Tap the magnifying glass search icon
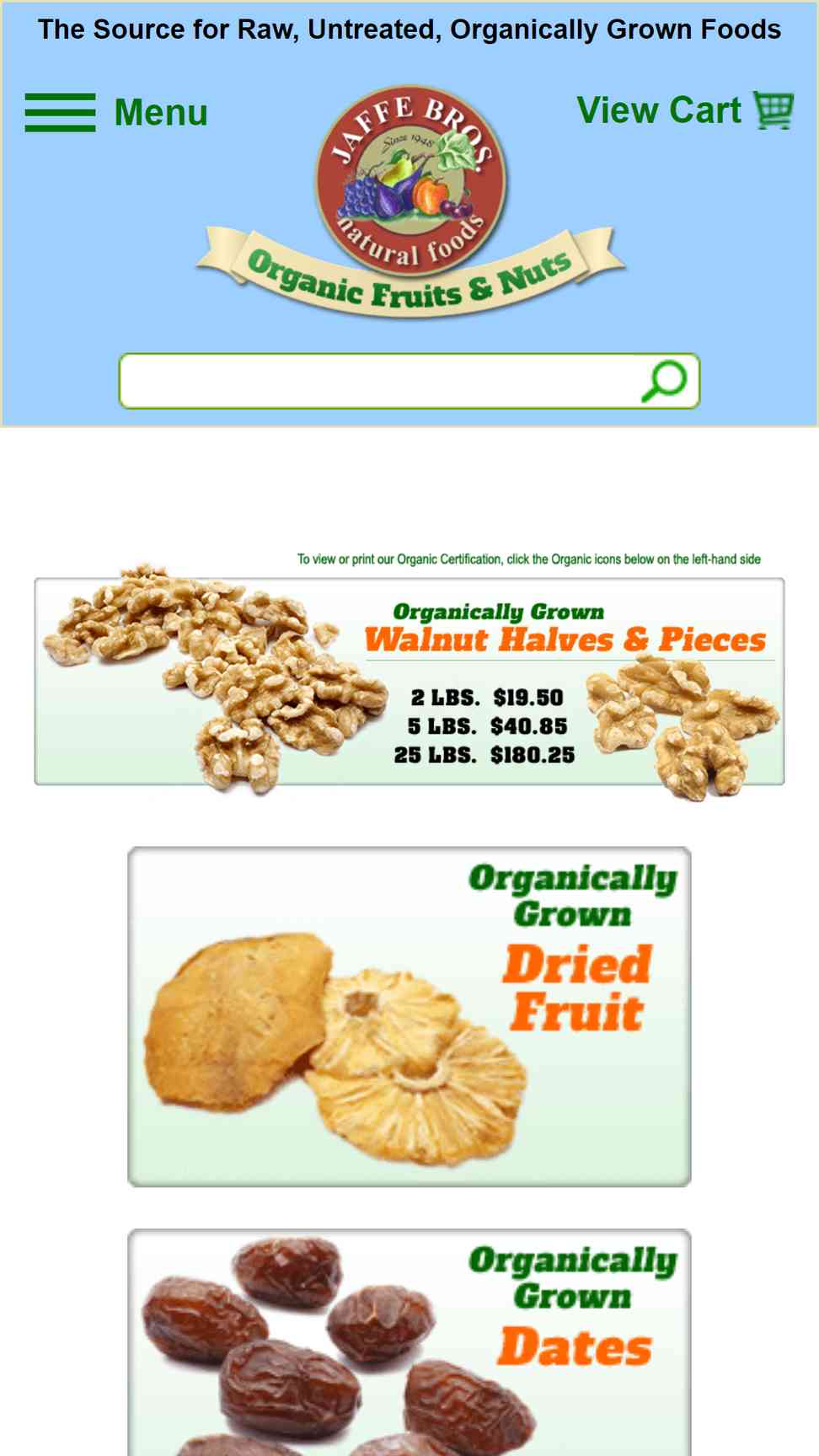This screenshot has width=819, height=1456. [x=665, y=381]
